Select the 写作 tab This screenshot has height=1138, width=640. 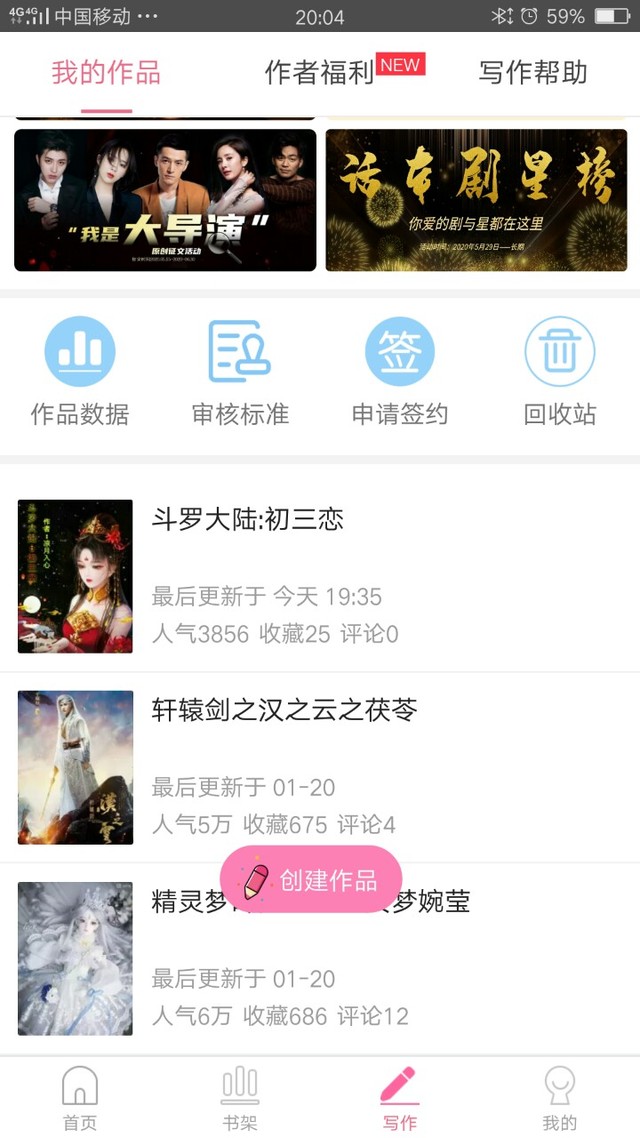coord(400,1098)
